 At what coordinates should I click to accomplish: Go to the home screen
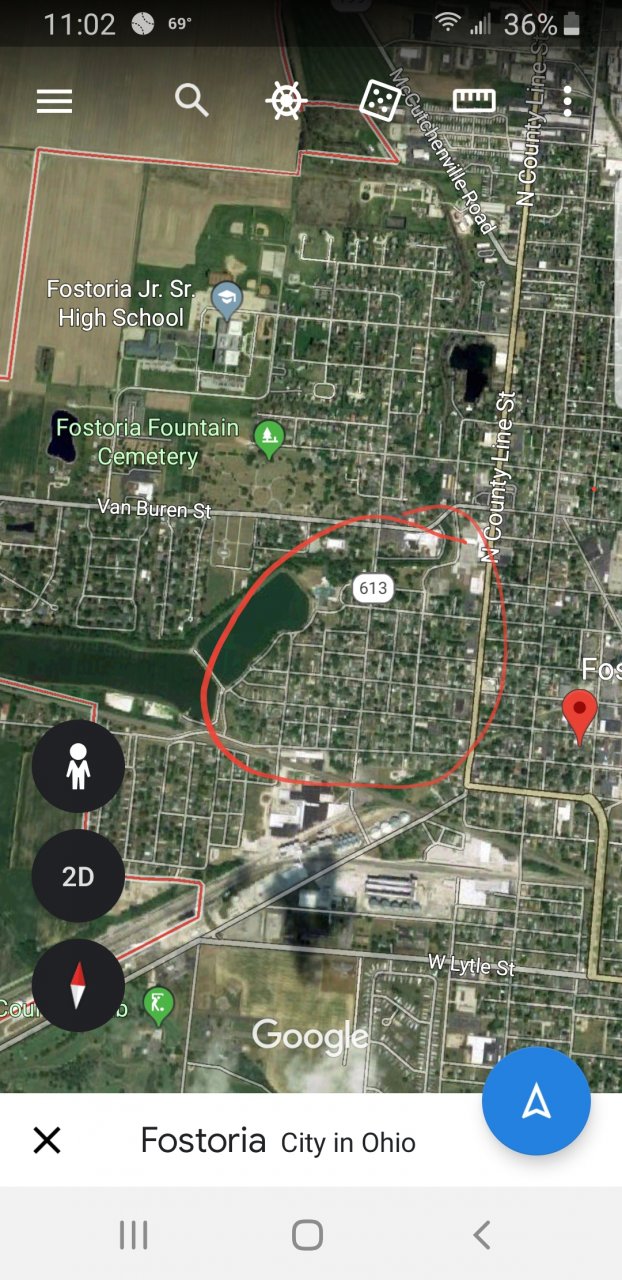(307, 1235)
